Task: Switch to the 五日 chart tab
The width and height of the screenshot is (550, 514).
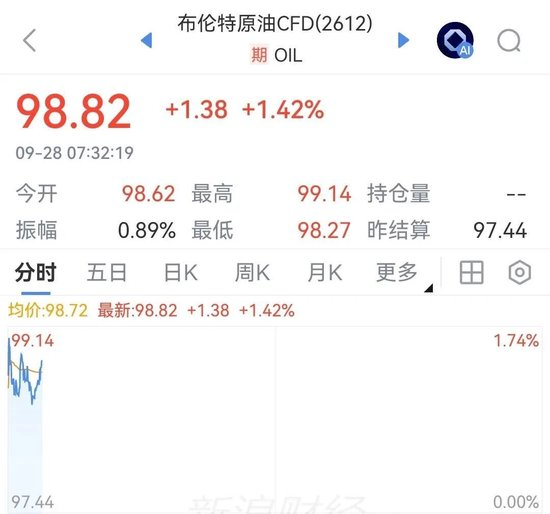Action: (x=107, y=273)
